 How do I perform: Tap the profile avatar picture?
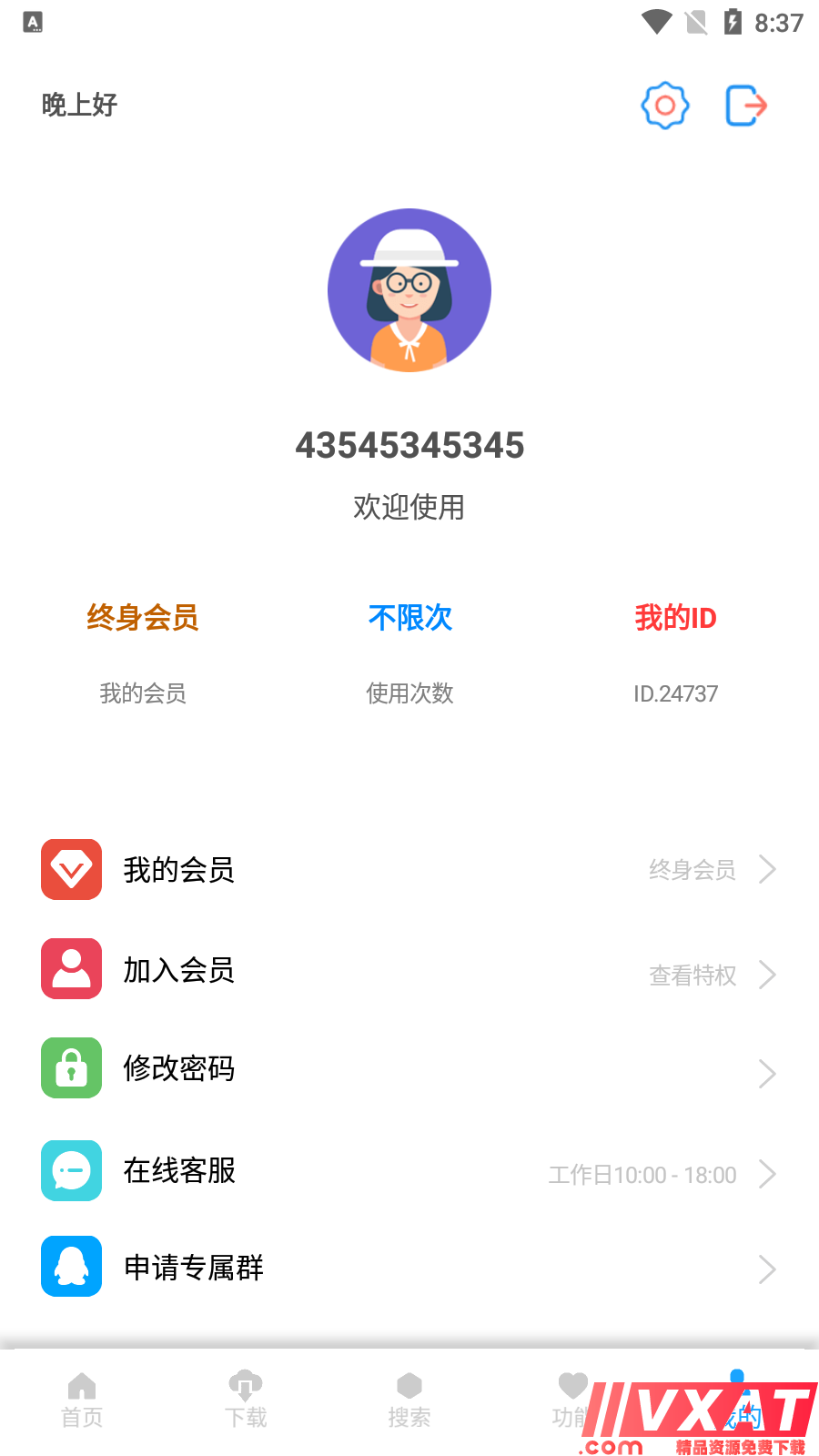pyautogui.click(x=409, y=290)
